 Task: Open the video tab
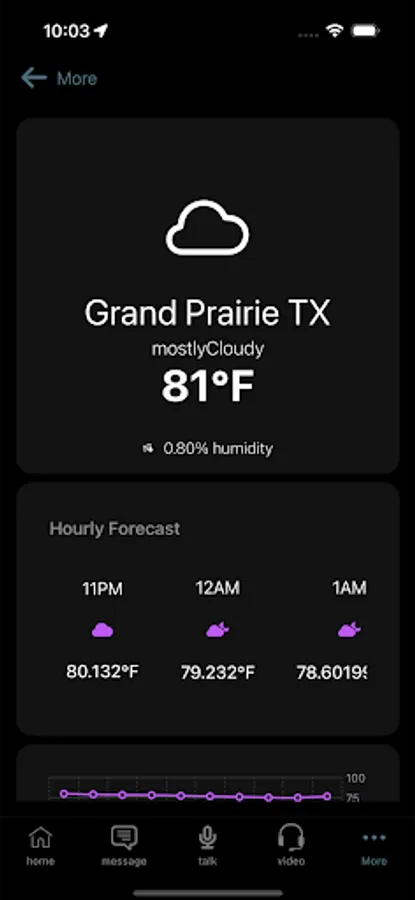click(291, 846)
